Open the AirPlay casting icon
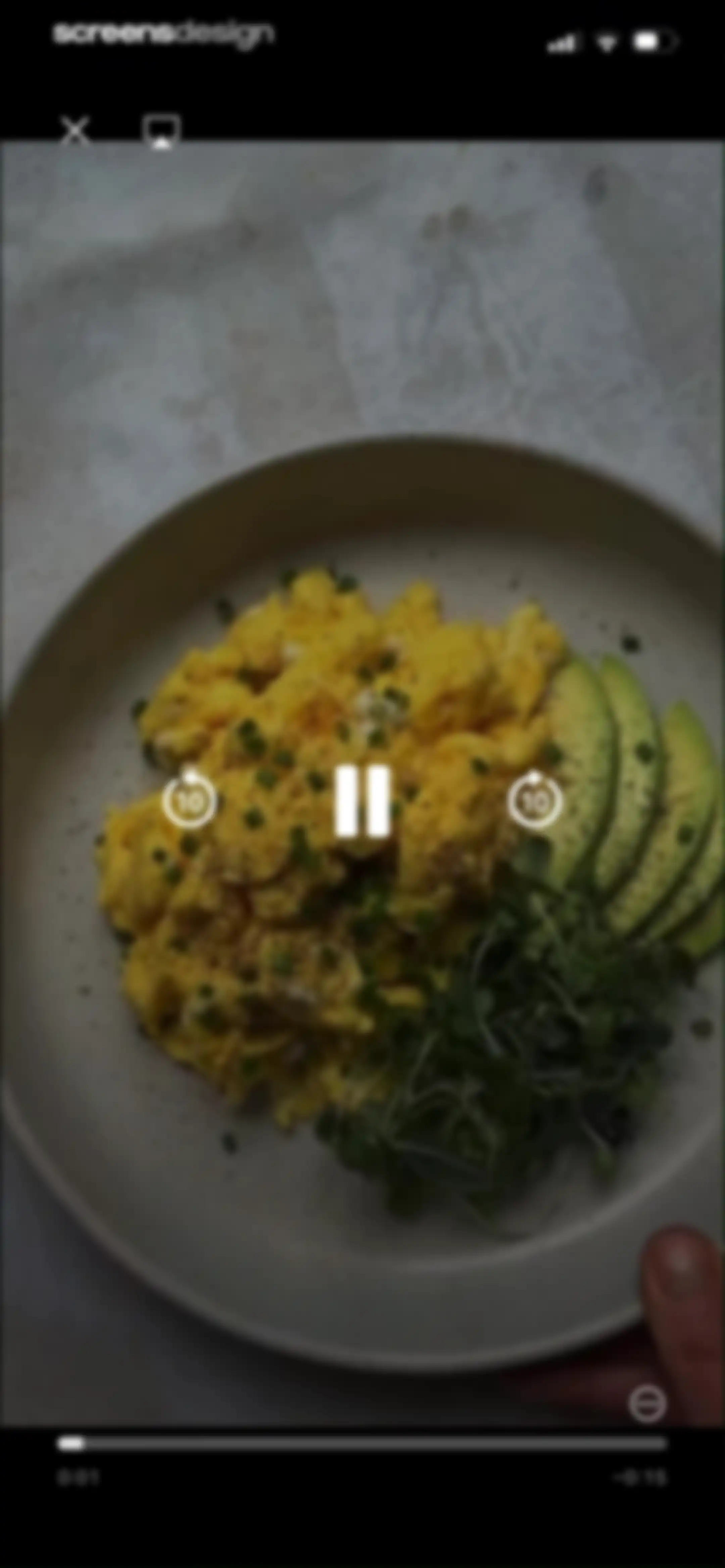The image size is (725, 1568). coord(161,131)
